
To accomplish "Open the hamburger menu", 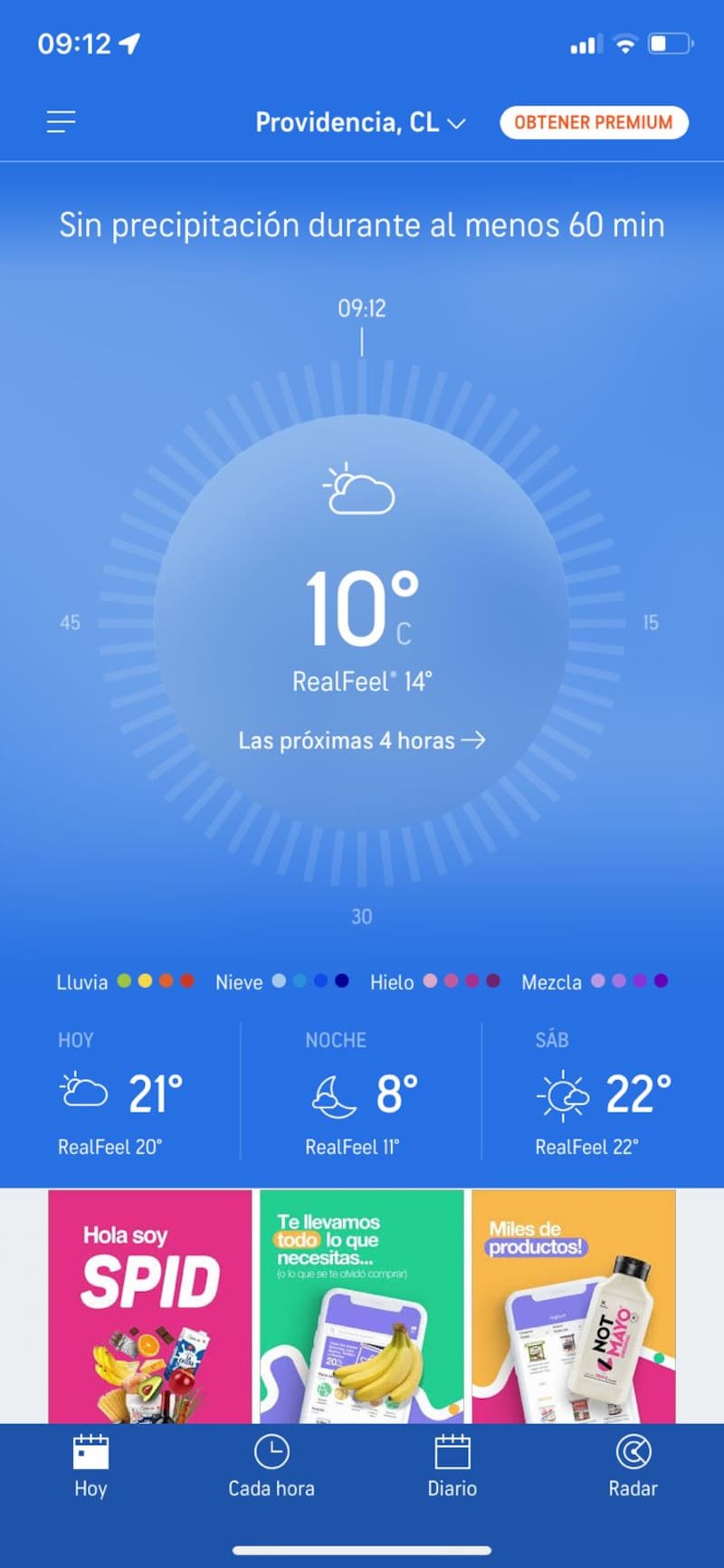I will (x=62, y=122).
